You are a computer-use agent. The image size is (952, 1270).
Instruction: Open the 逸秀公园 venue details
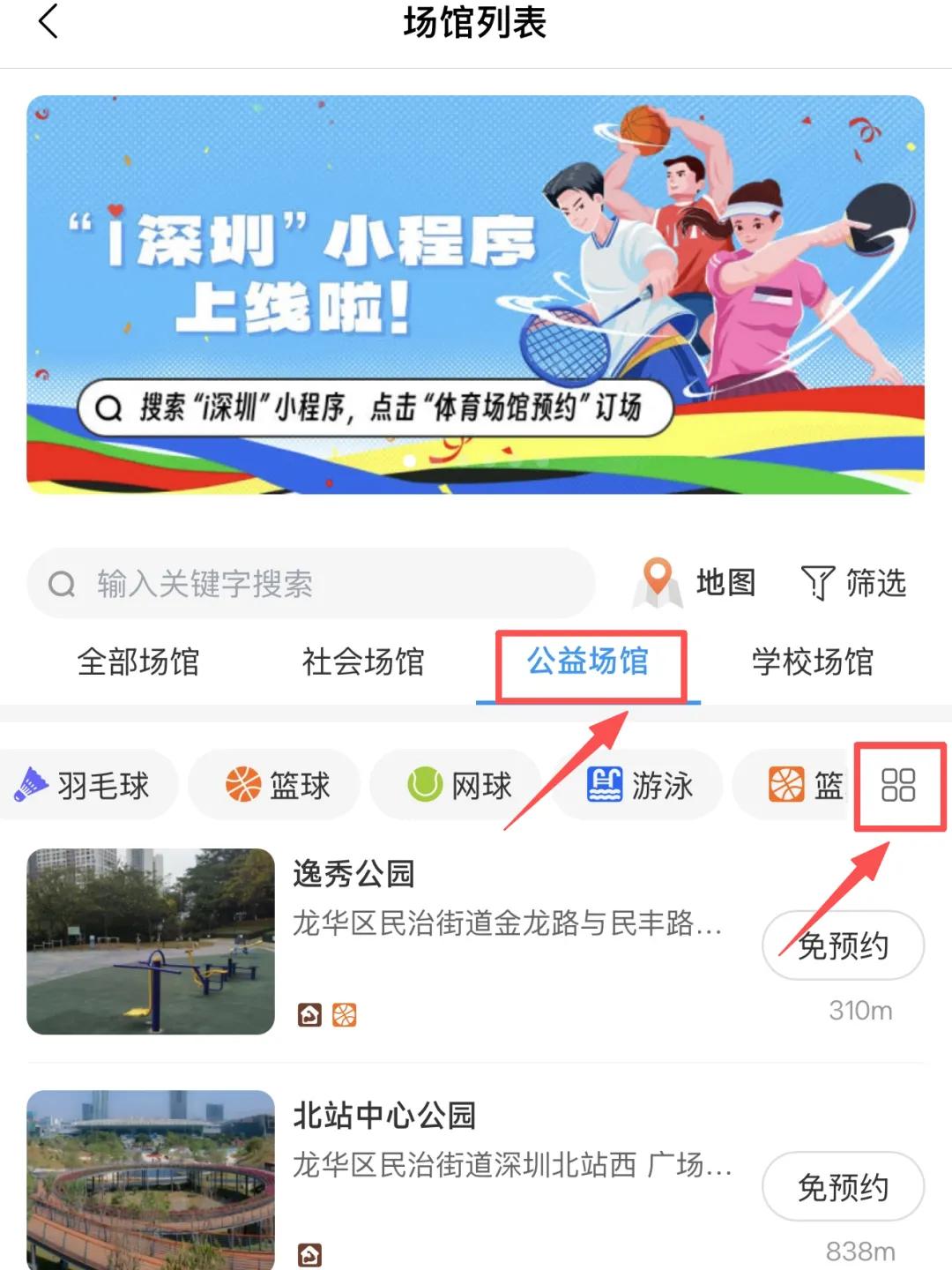pyautogui.click(x=353, y=874)
